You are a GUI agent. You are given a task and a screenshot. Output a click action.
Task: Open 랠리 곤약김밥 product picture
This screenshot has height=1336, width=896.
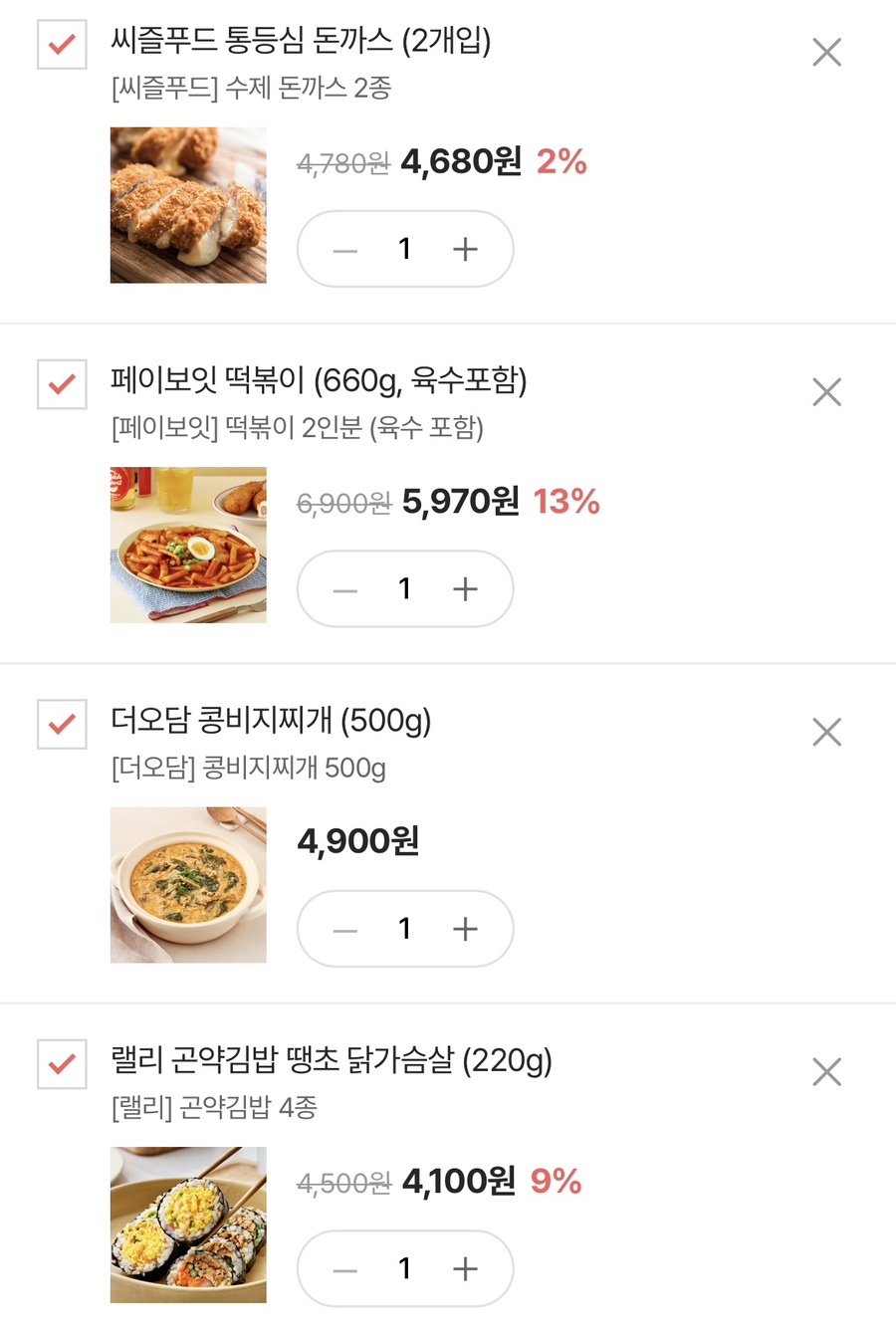click(x=188, y=1225)
